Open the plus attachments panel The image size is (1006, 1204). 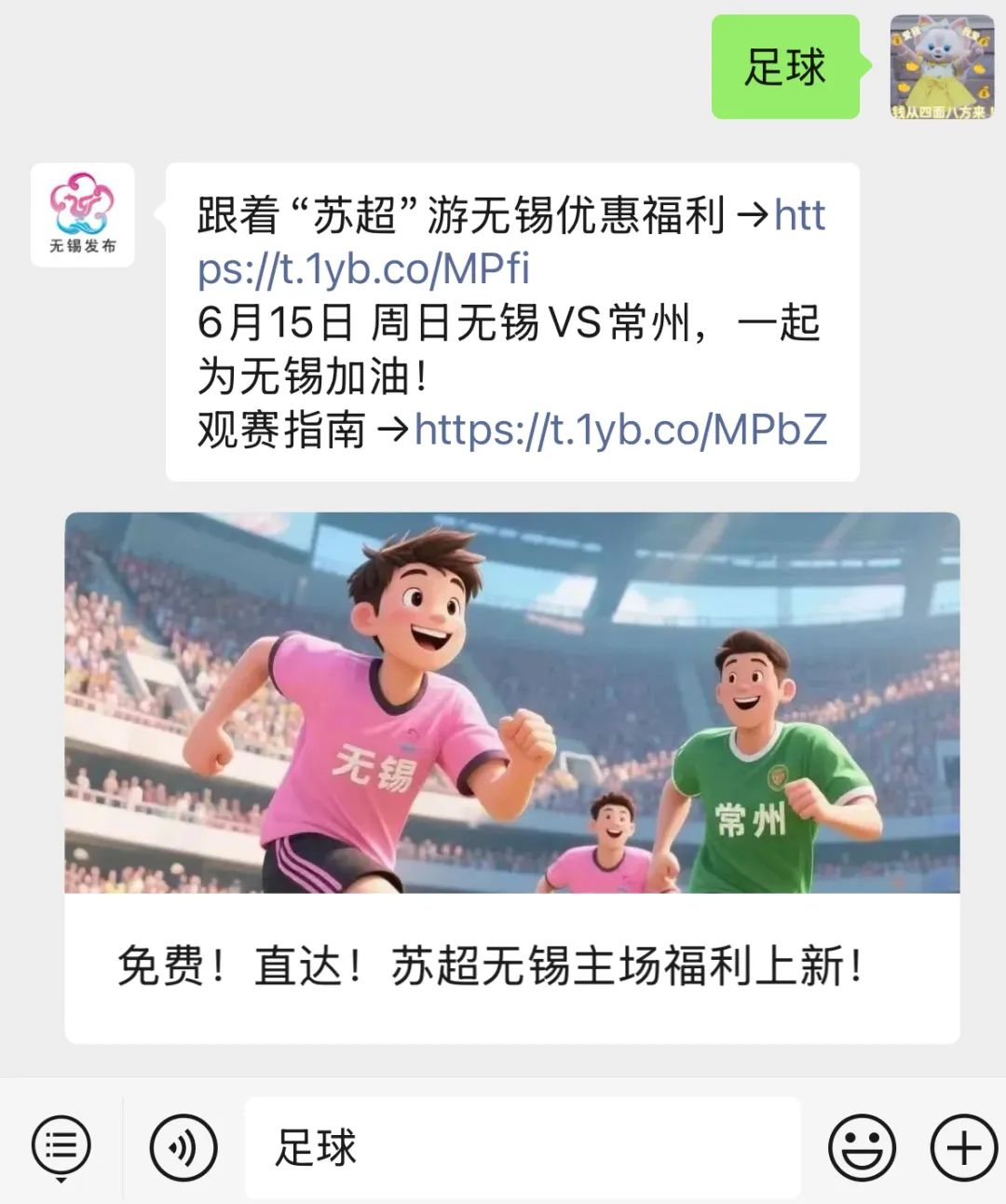coord(964,1147)
